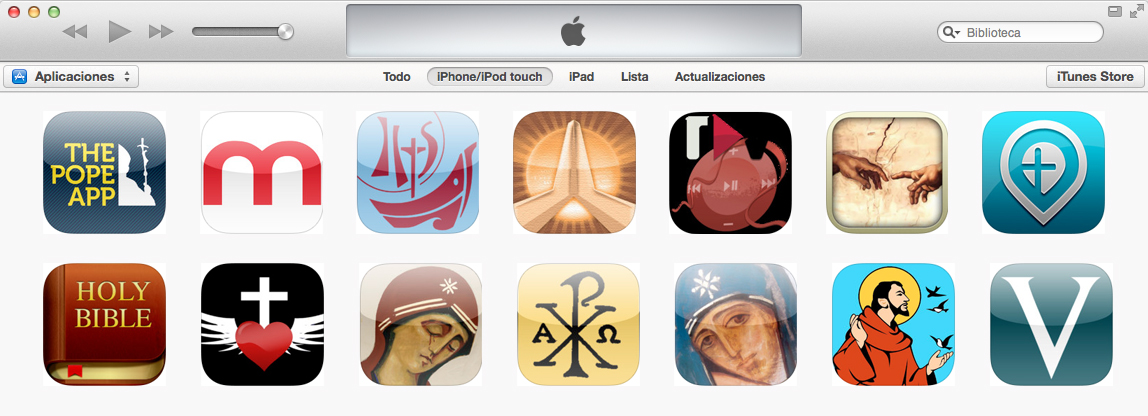Image resolution: width=1148 pixels, height=416 pixels.
Task: Open the Chi Rho symbol app
Action: [577, 324]
